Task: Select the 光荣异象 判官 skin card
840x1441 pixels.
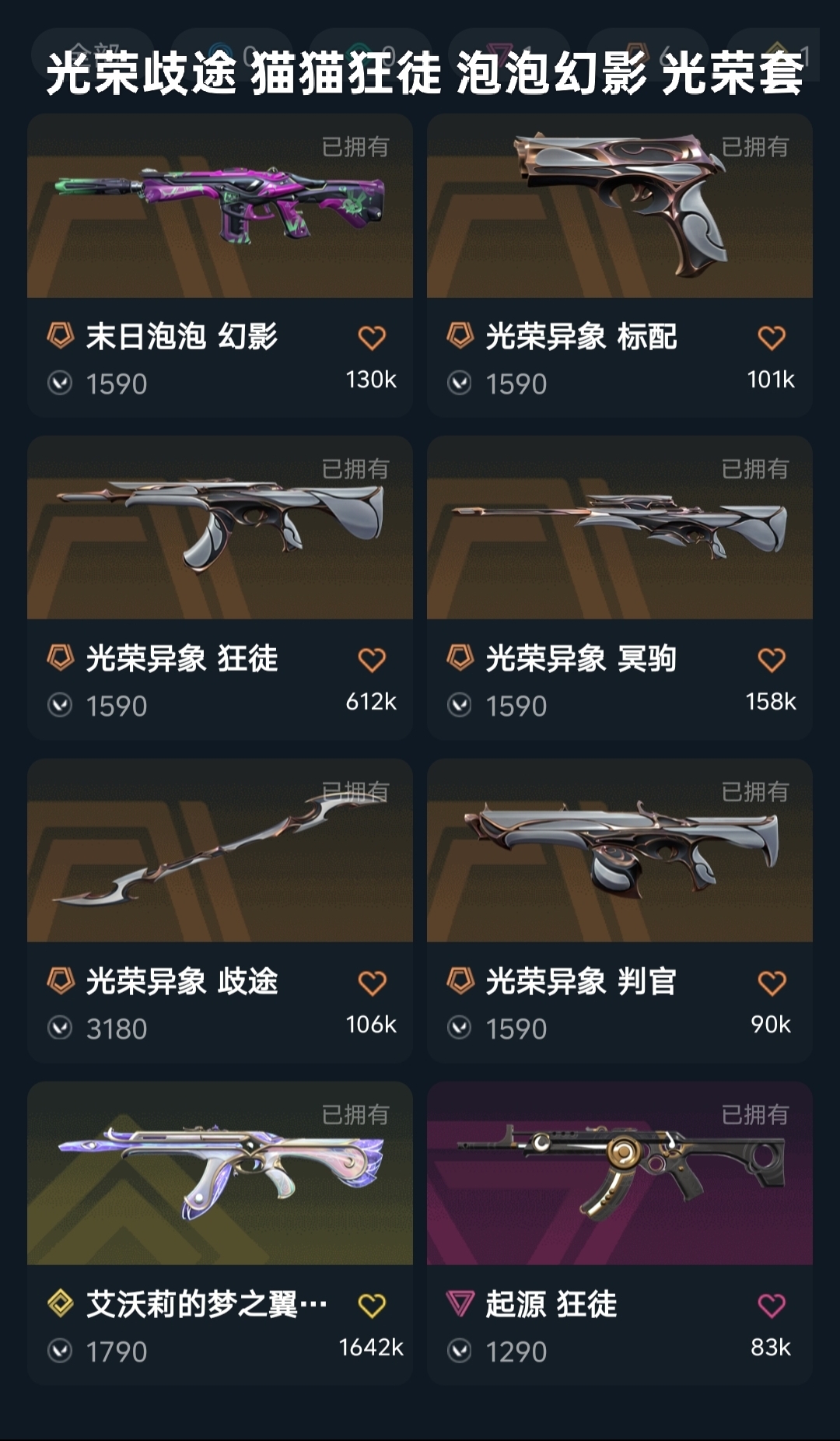Action: click(x=619, y=850)
